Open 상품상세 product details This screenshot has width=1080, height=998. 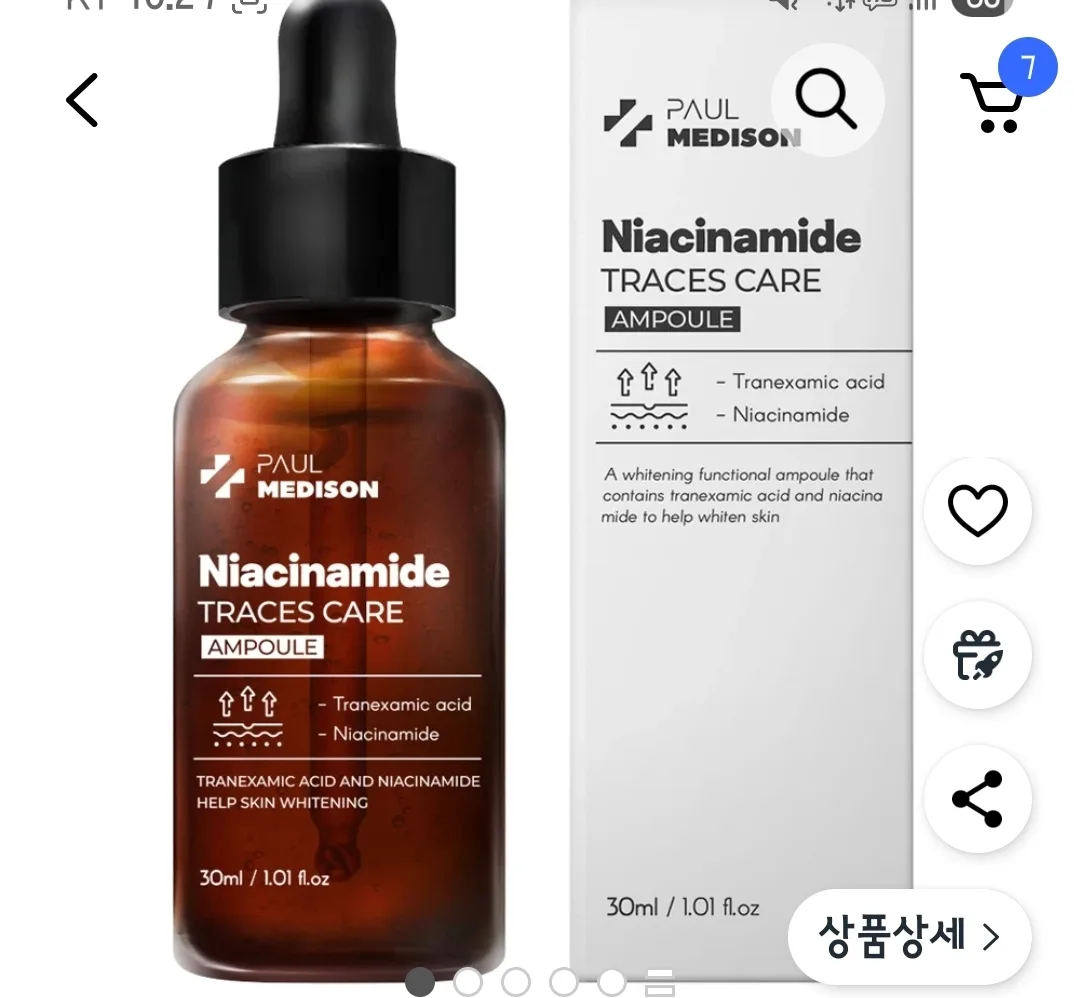pos(908,936)
